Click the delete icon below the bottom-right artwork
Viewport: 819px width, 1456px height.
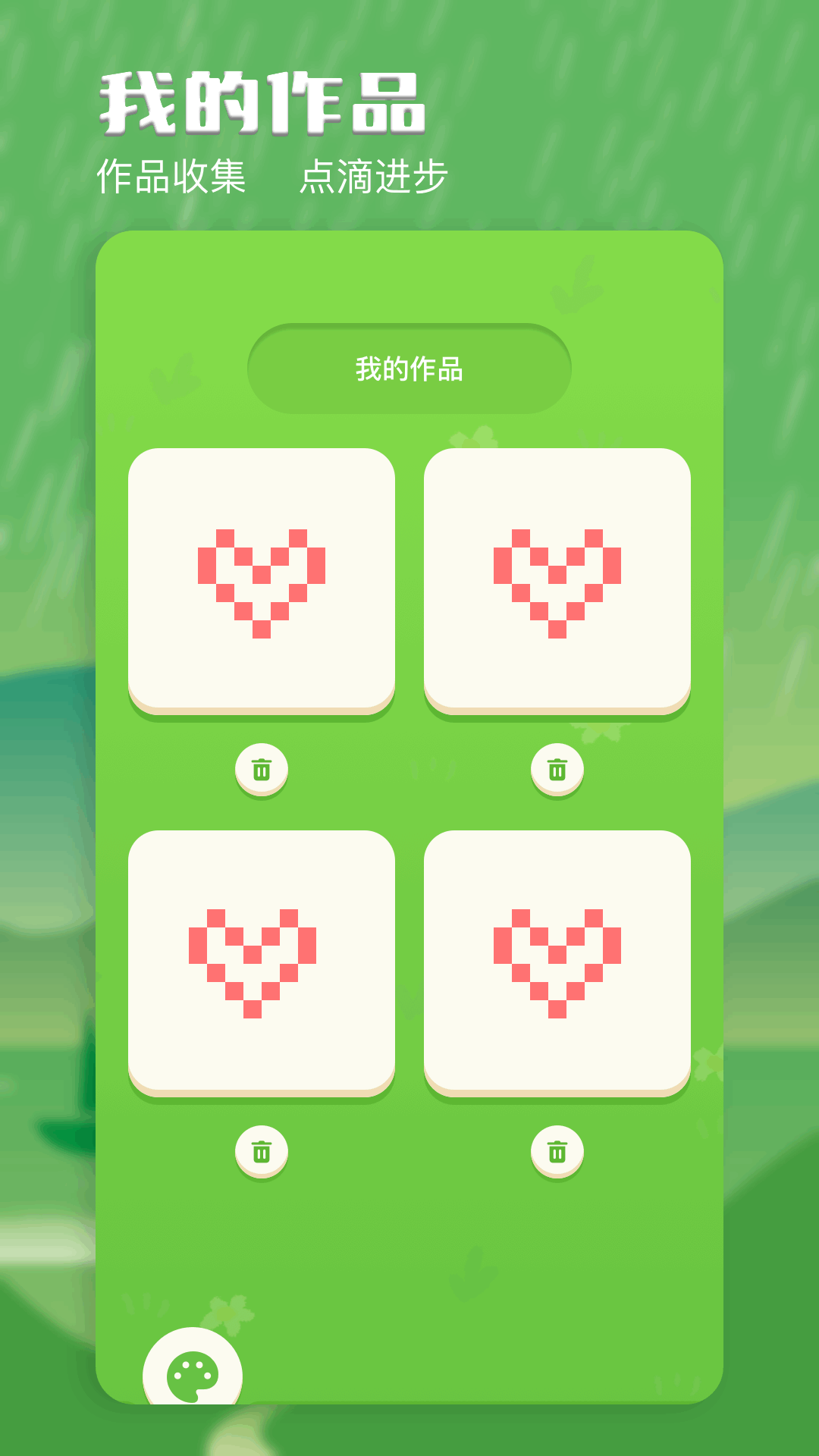point(557,1151)
